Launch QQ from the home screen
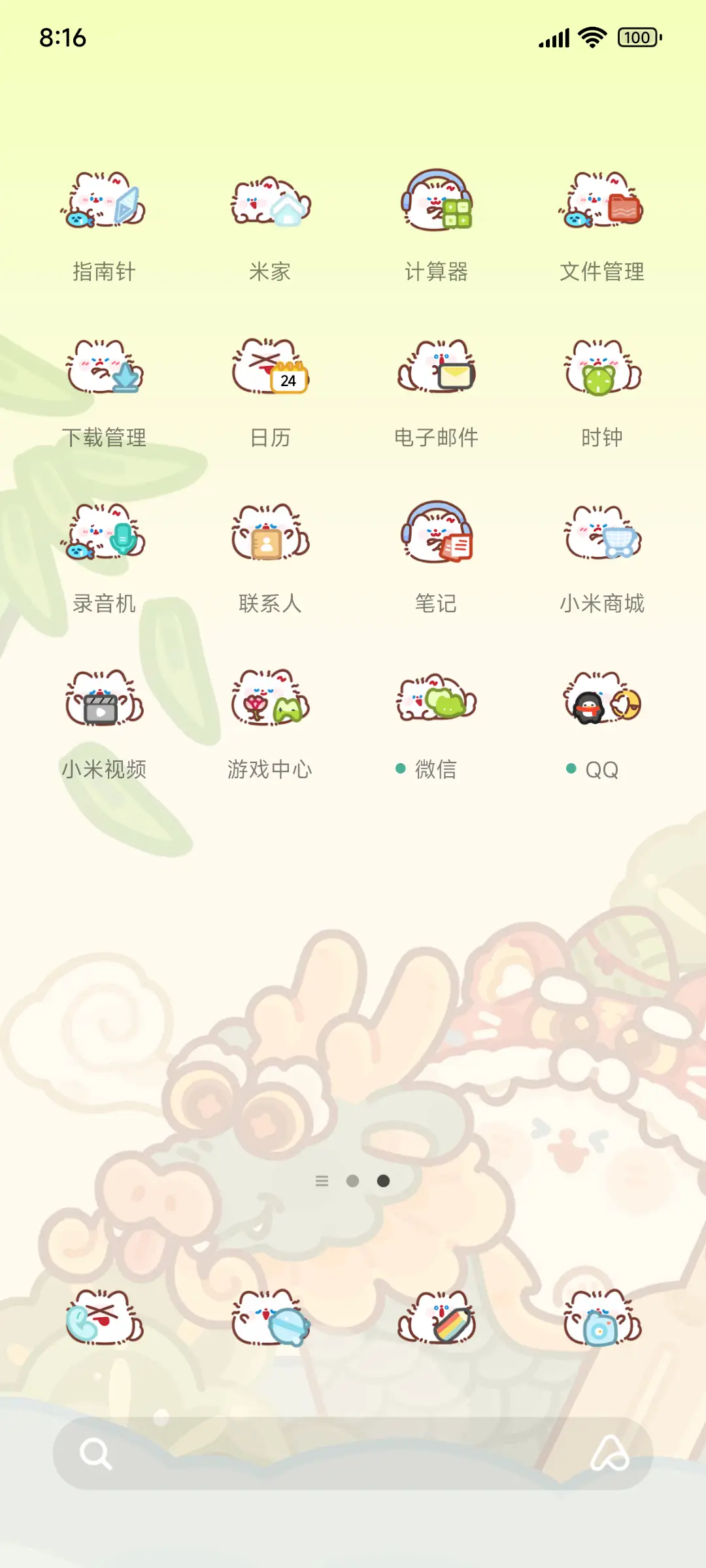Screen dimensions: 706x1568 pyautogui.click(x=601, y=702)
